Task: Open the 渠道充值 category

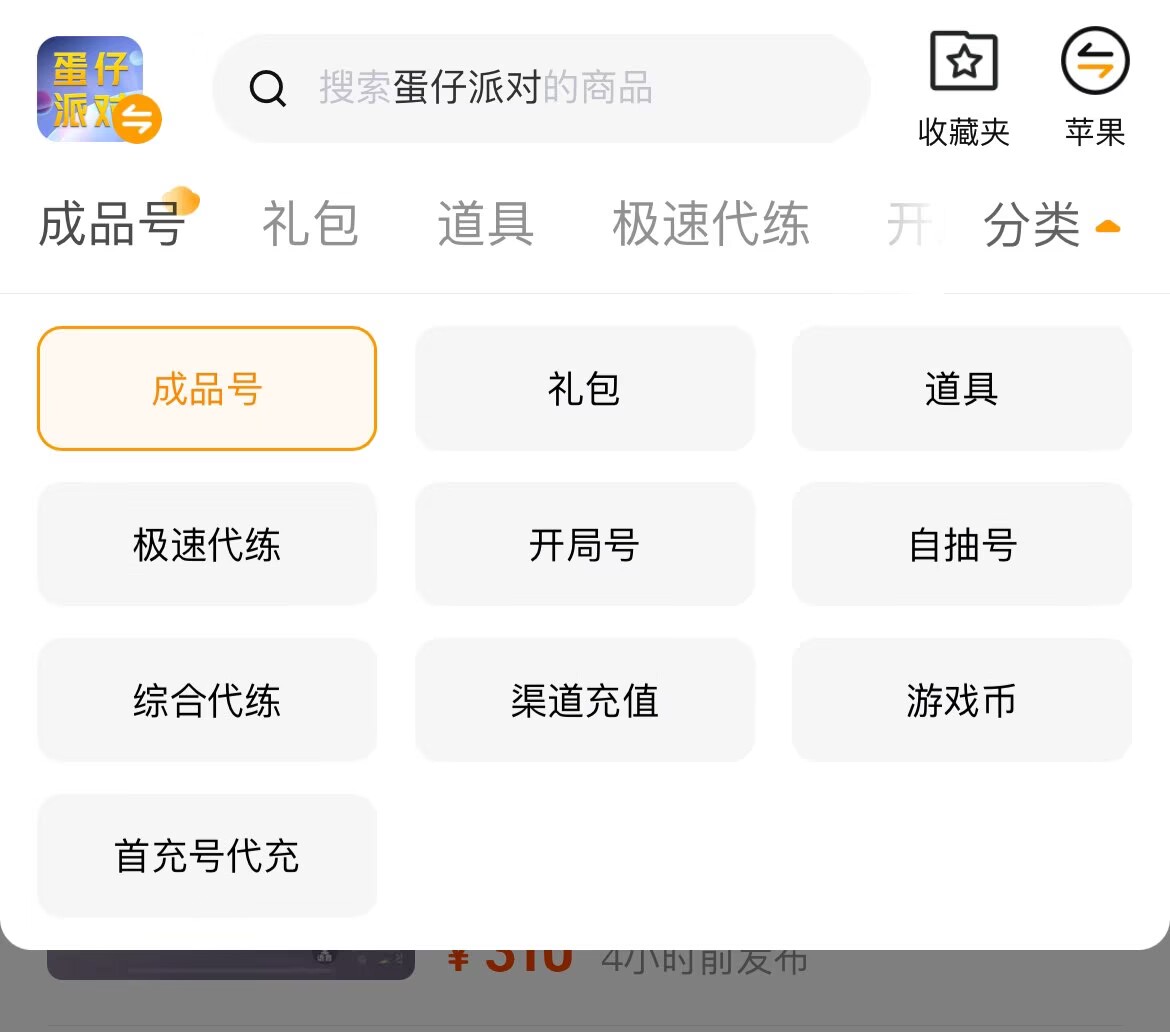Action: (x=584, y=700)
